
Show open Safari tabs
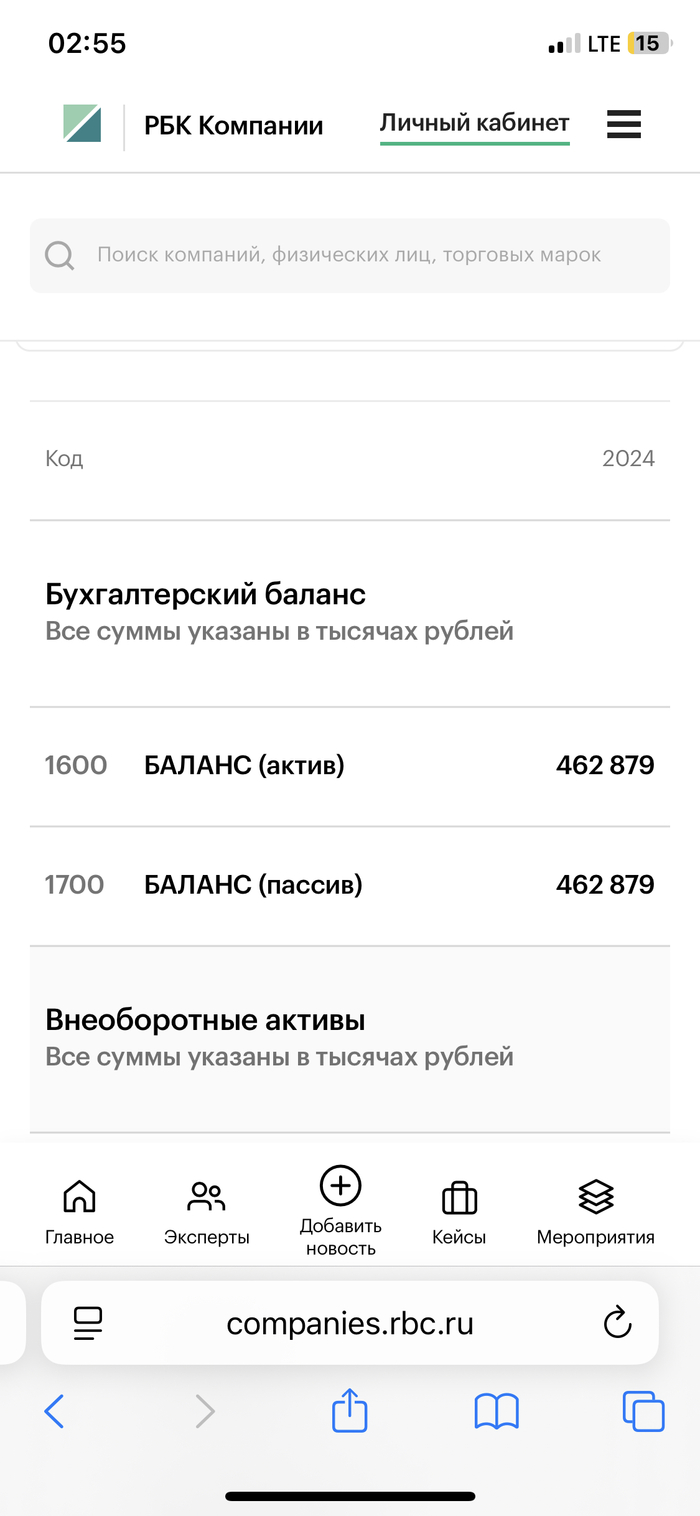coord(643,1411)
